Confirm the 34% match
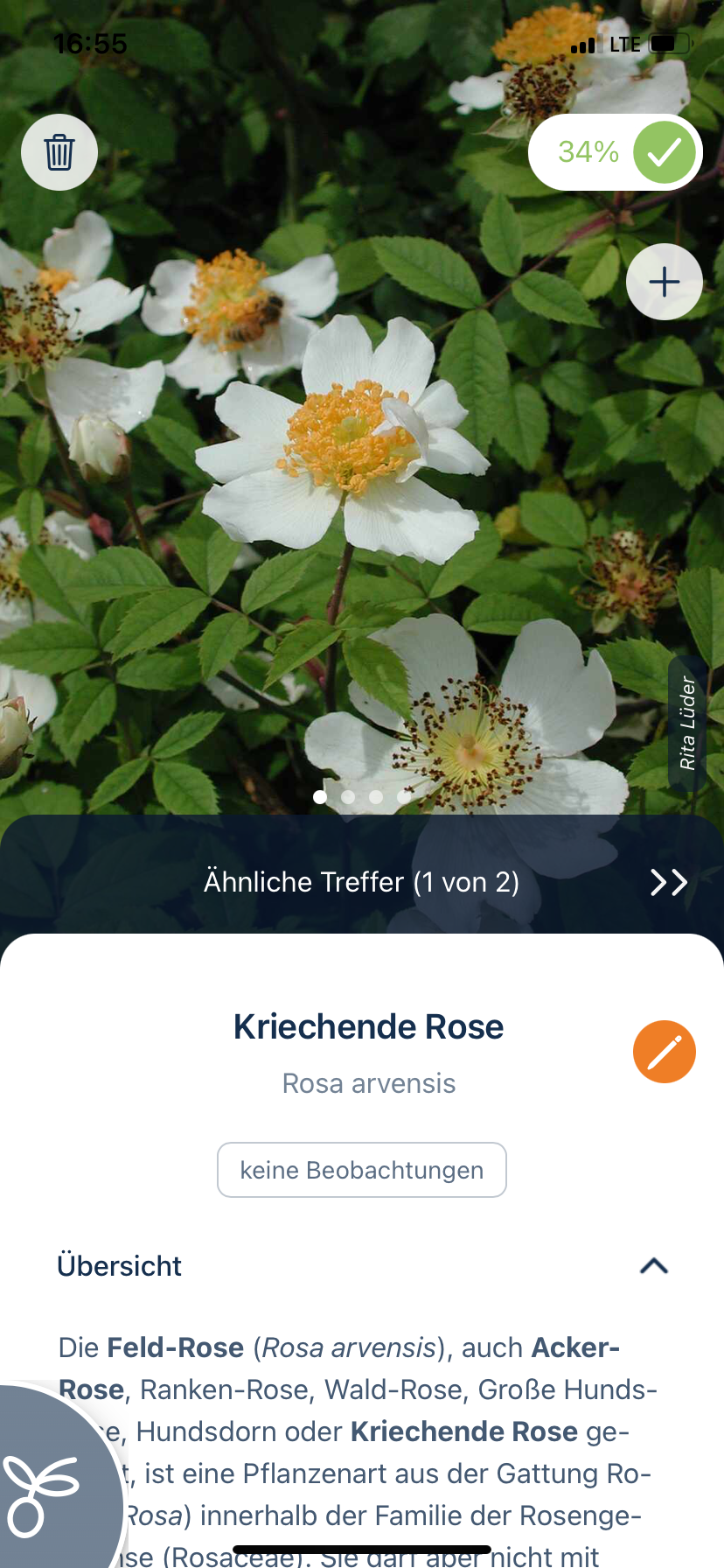The width and height of the screenshot is (724, 1568). (x=664, y=152)
